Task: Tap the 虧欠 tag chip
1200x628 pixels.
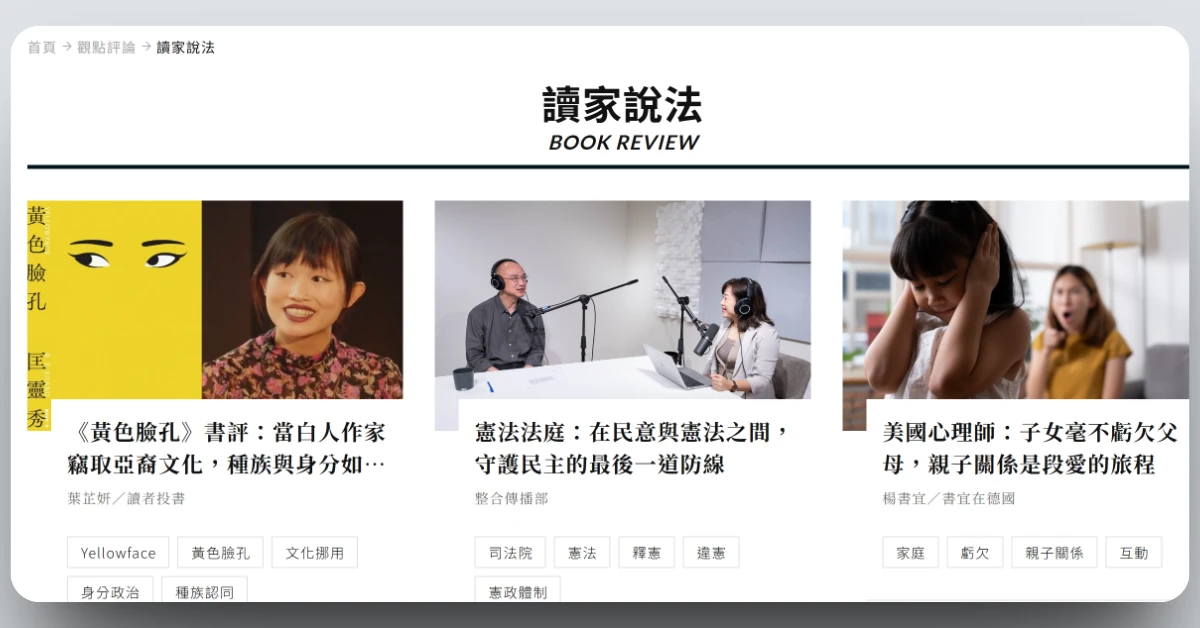Action: (x=975, y=553)
